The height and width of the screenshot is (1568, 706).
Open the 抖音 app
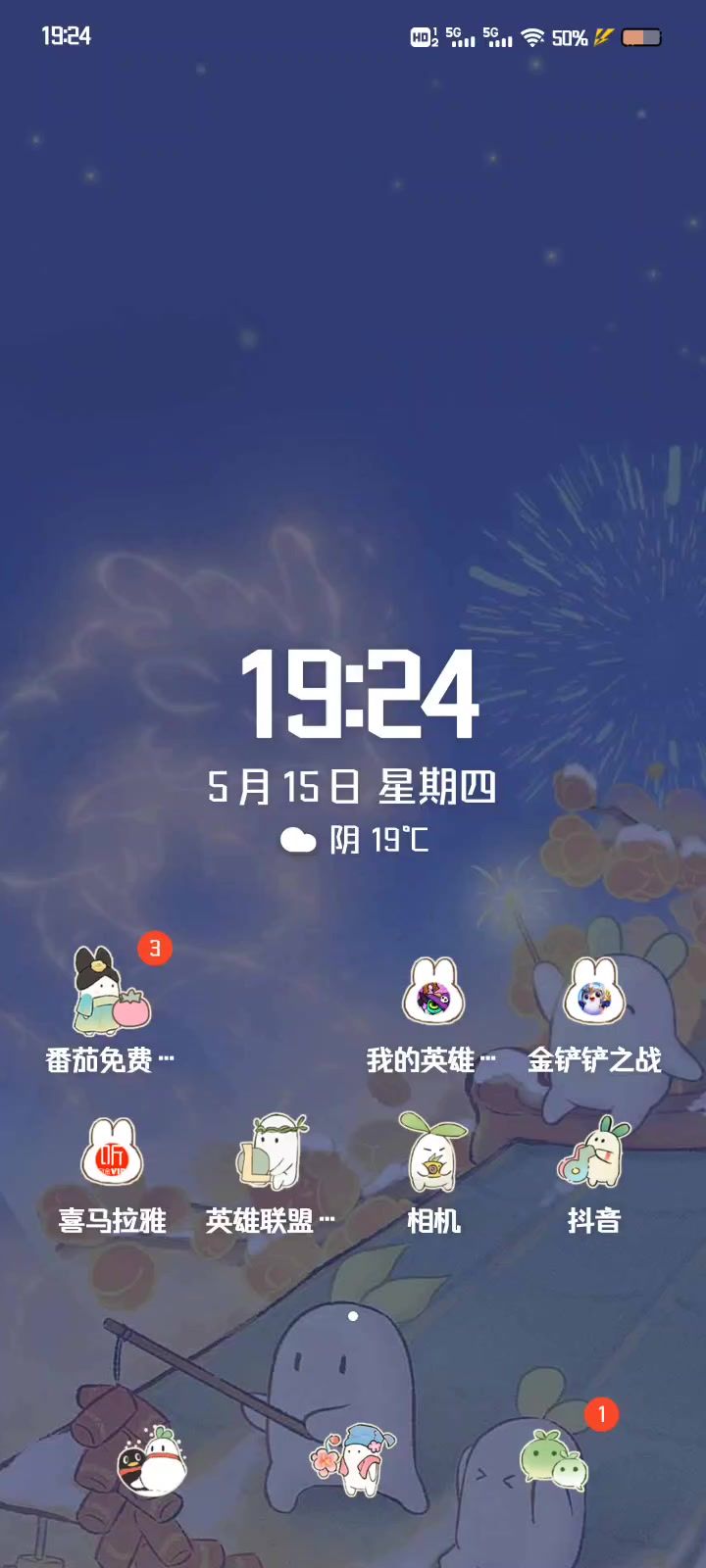coord(594,1153)
